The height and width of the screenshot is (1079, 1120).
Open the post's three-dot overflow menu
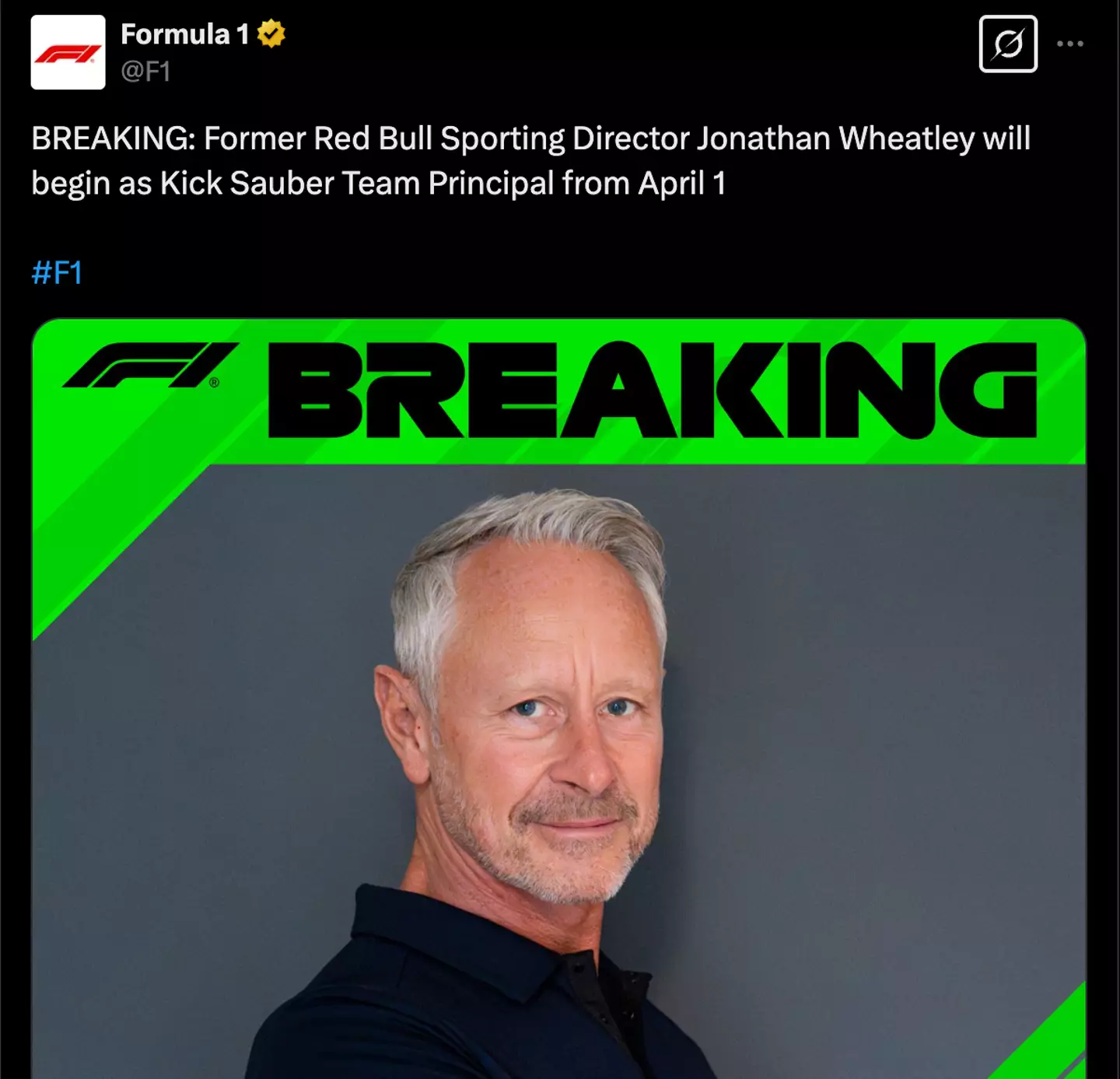coord(1070,44)
